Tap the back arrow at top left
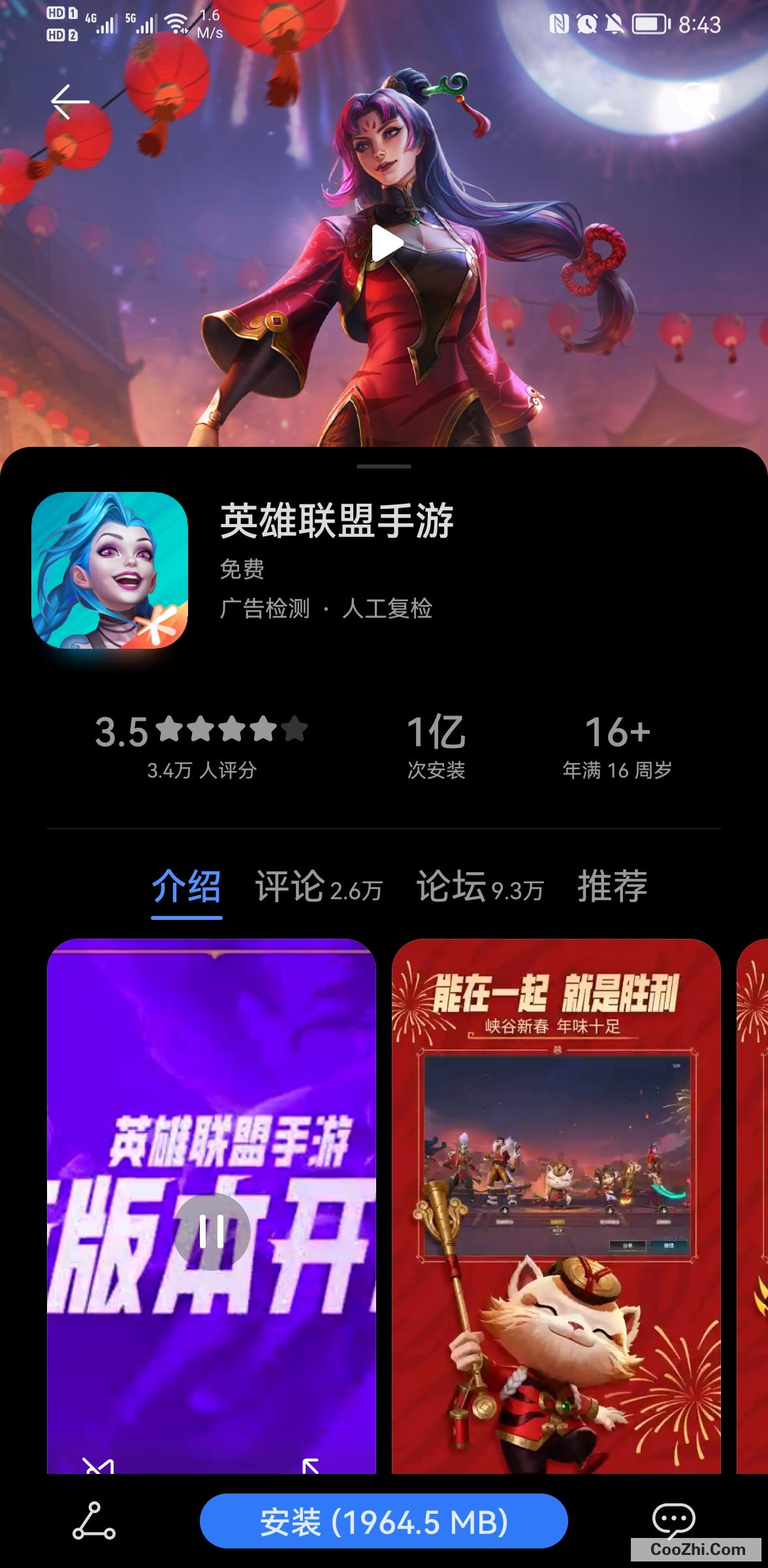Screen dimensions: 768x1568 tap(69, 100)
